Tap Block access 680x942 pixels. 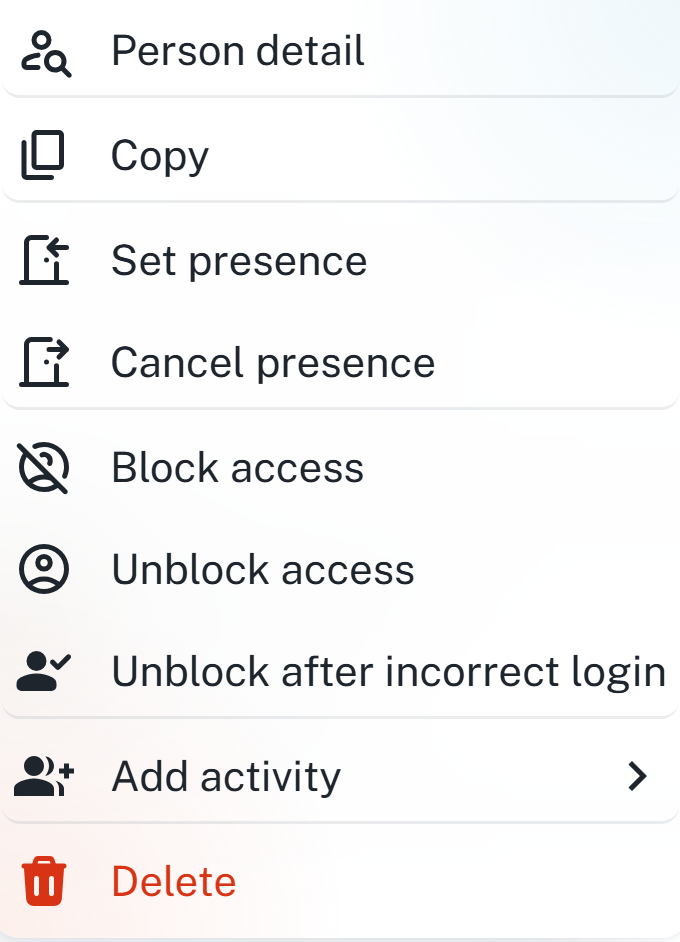tap(237, 468)
